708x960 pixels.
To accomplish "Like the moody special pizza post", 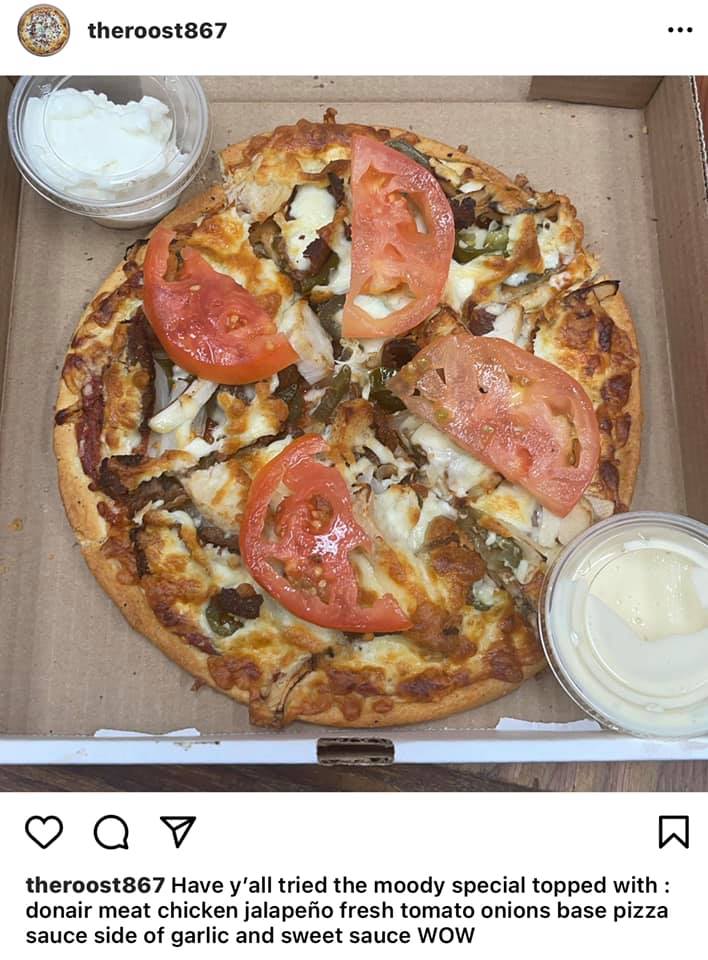I will tap(44, 831).
